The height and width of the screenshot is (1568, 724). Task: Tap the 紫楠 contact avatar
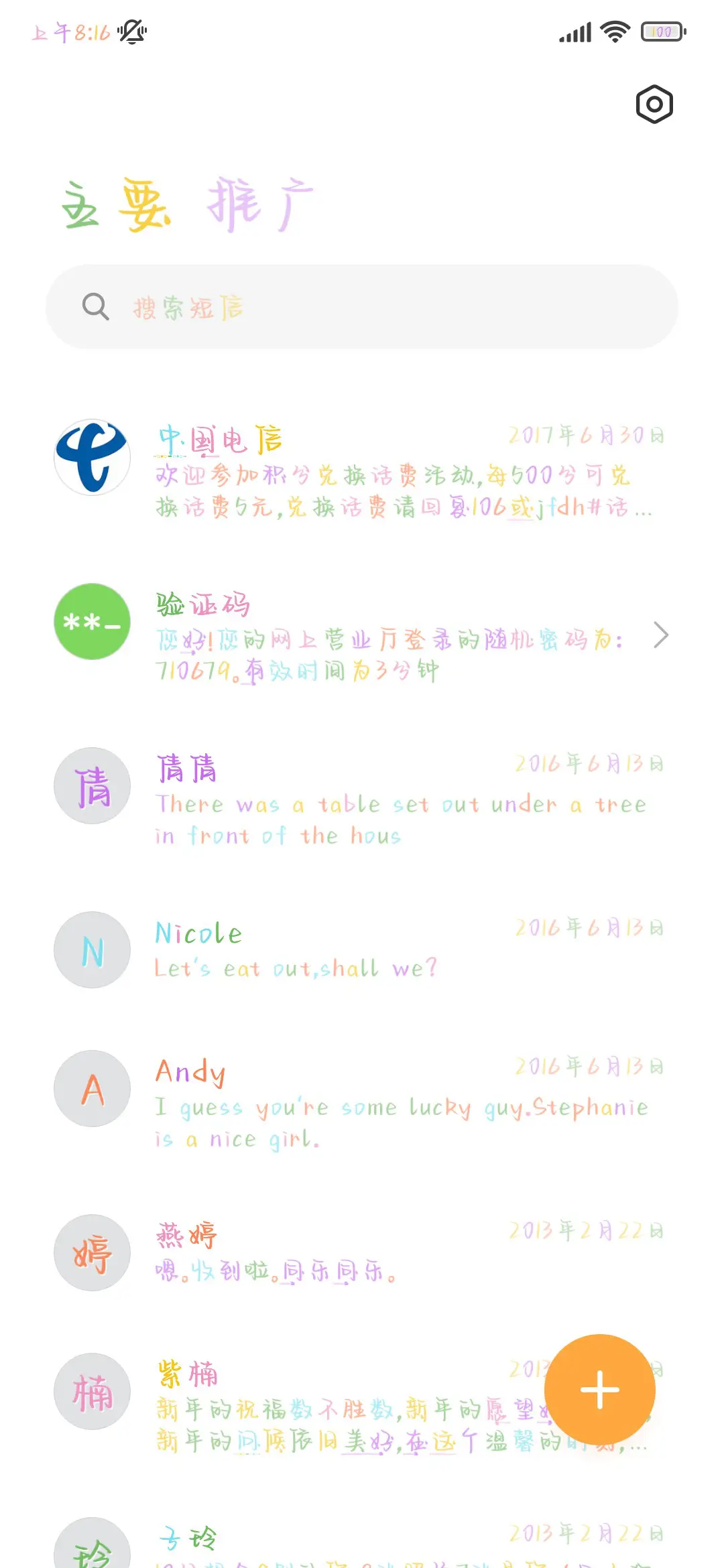point(92,1392)
